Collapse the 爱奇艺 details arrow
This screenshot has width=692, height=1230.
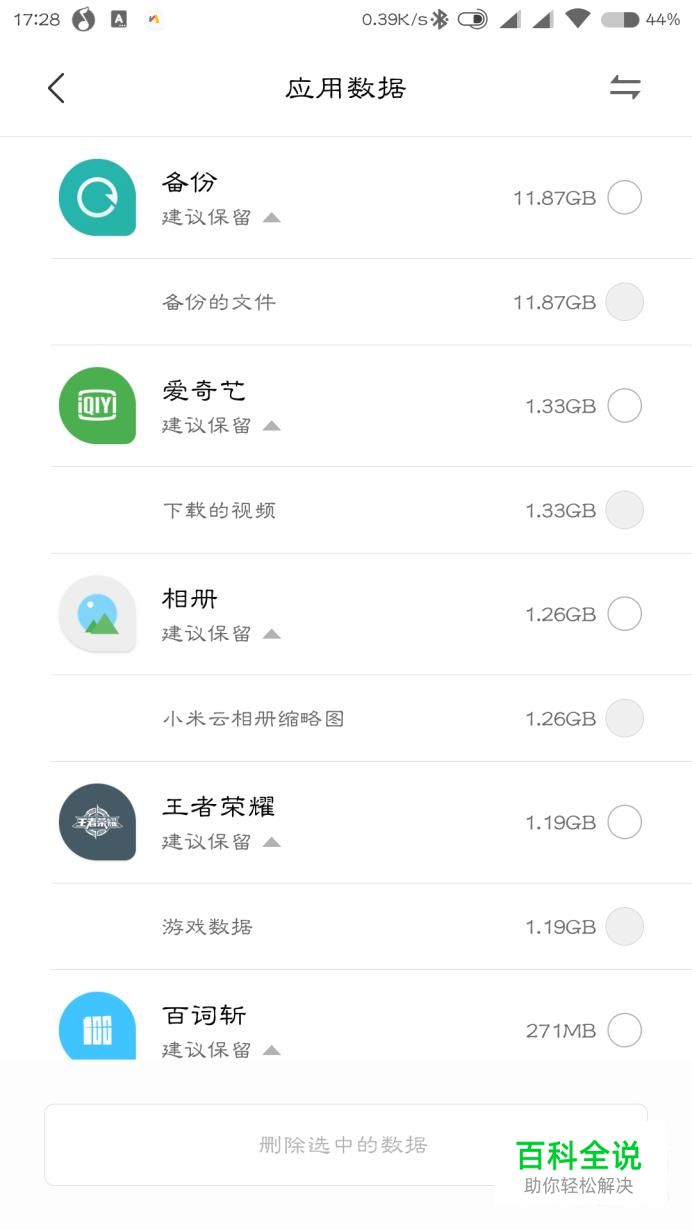click(271, 425)
